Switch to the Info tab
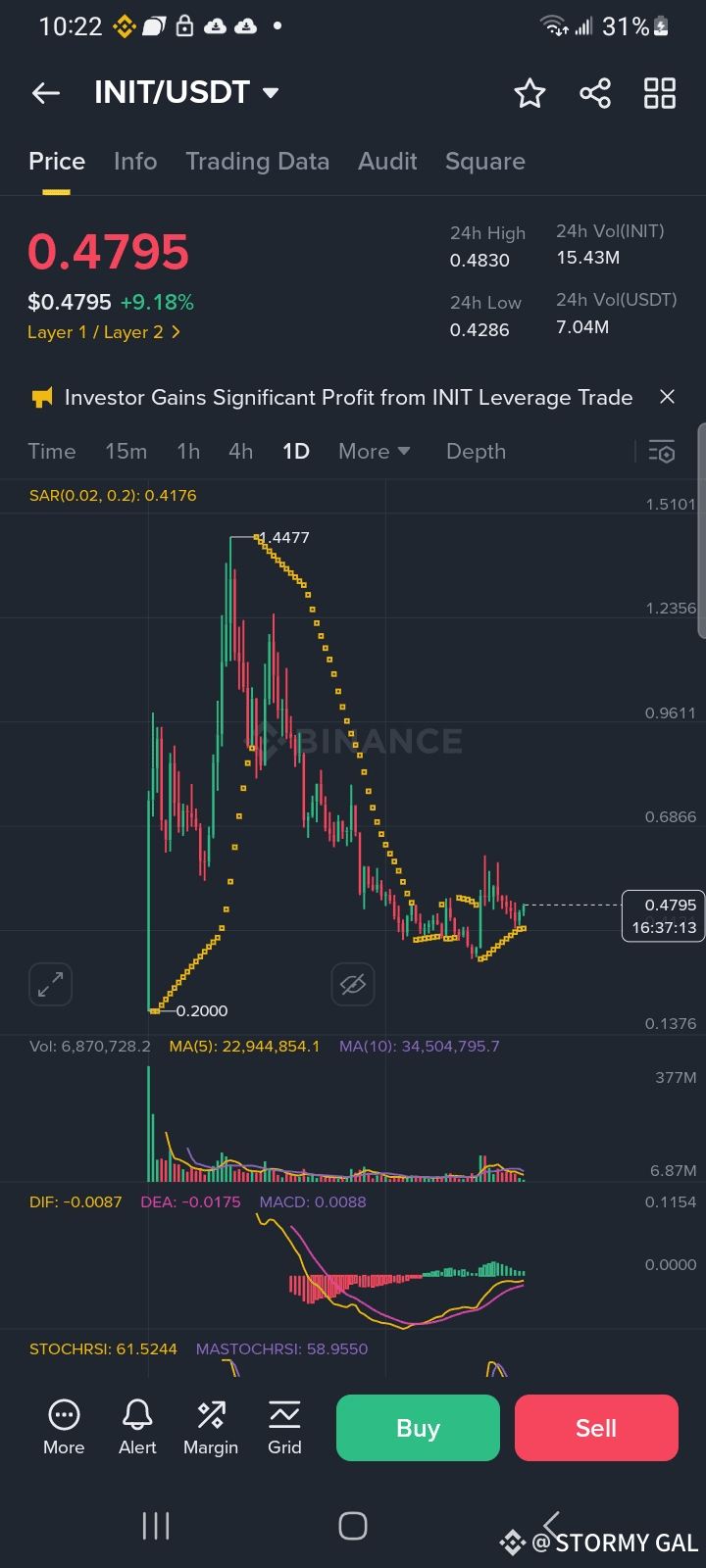This screenshot has height=1568, width=706. click(x=135, y=161)
